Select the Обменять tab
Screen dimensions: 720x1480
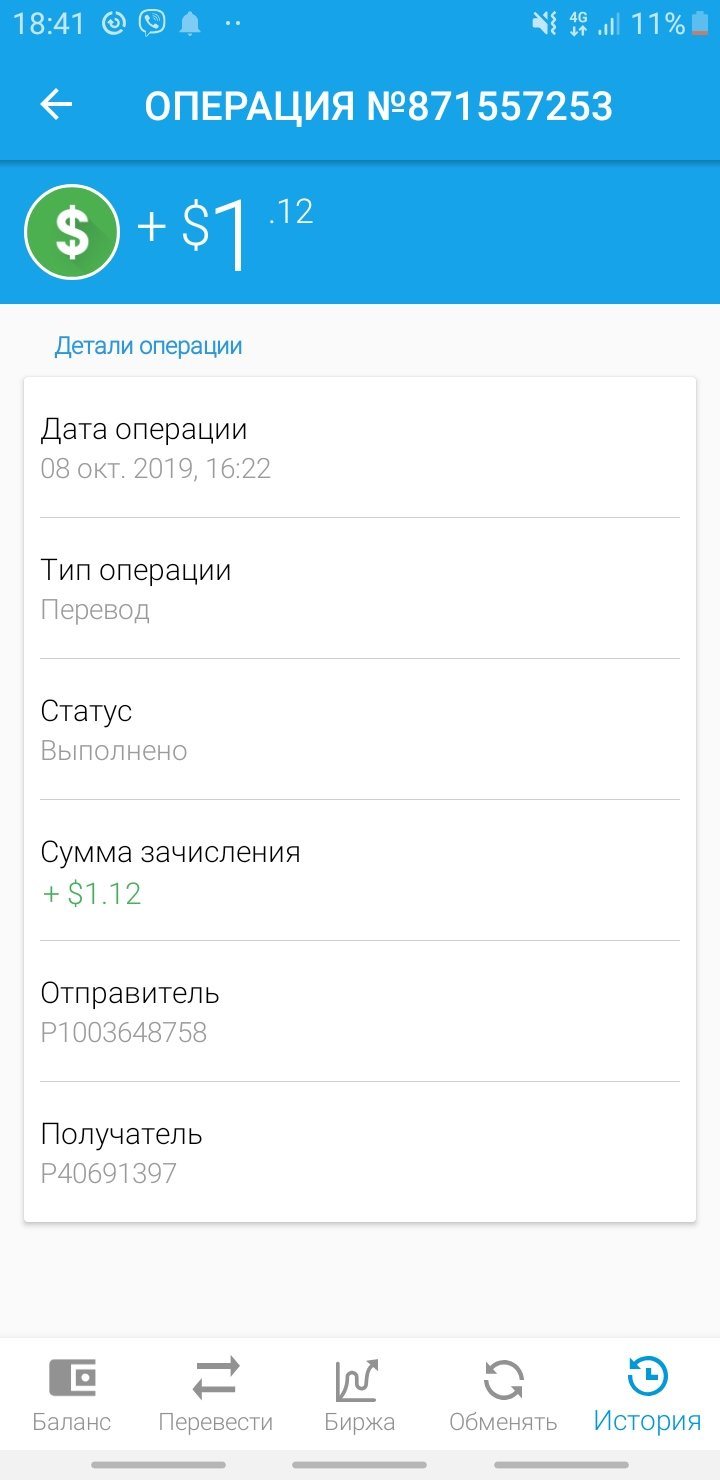(x=503, y=1394)
